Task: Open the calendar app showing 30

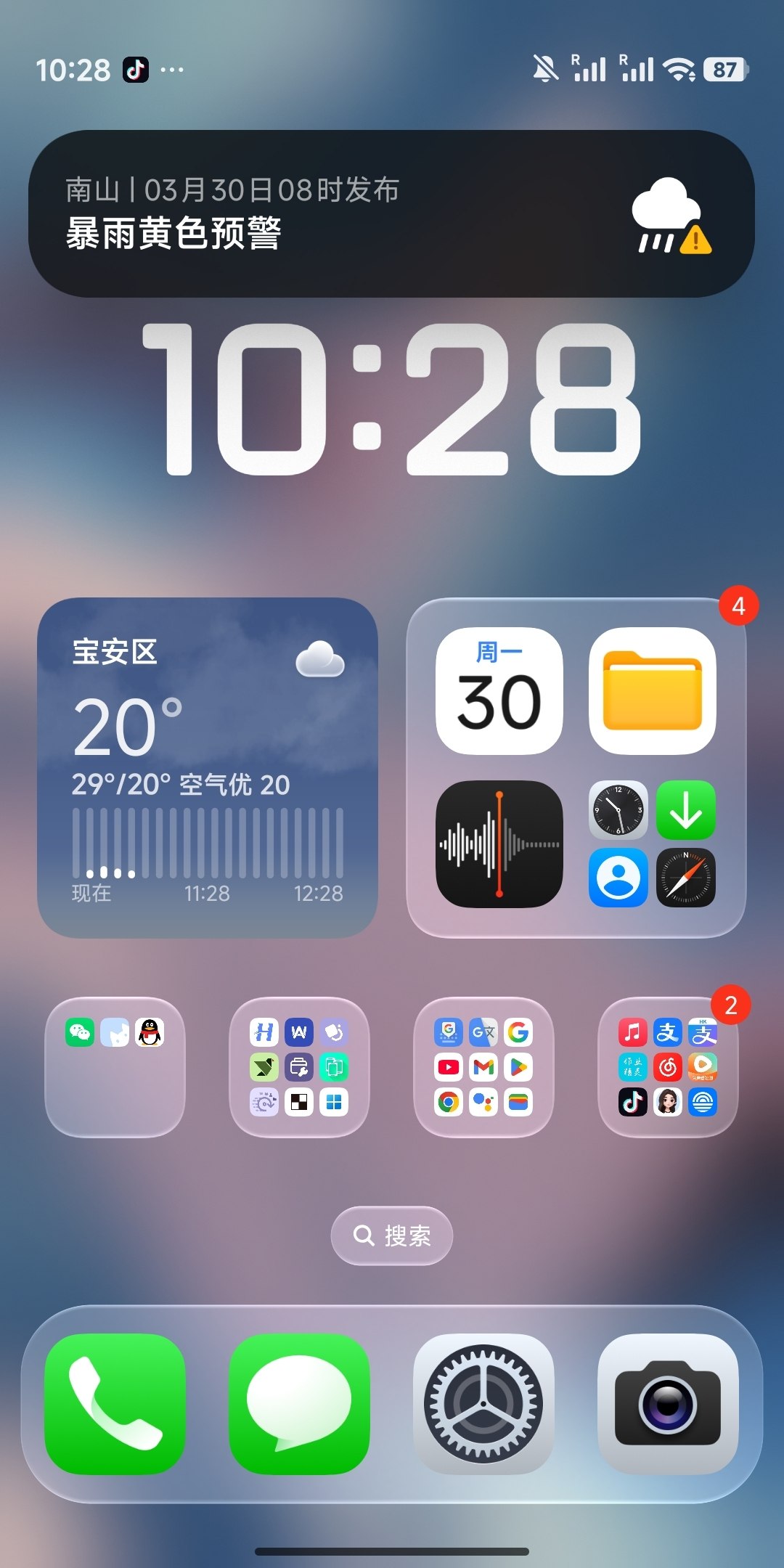Action: click(499, 690)
